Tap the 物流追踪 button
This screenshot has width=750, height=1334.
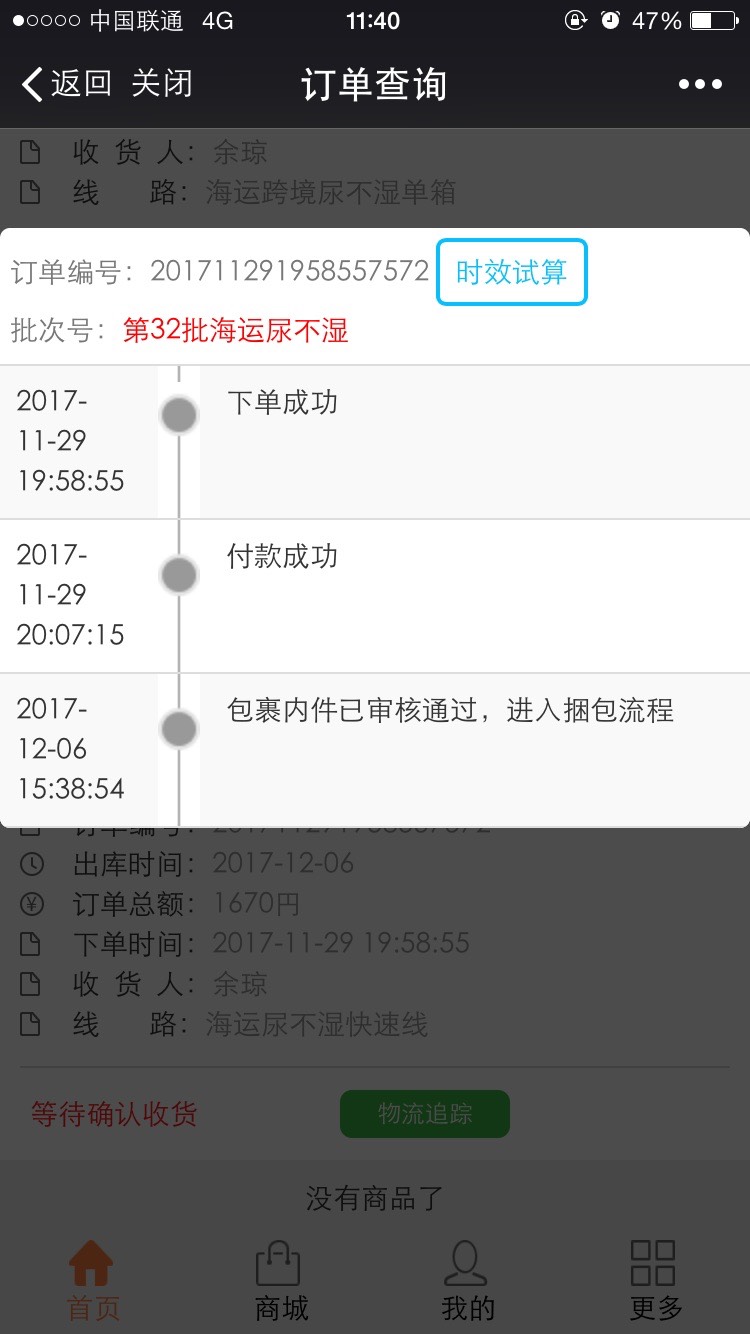pos(425,1114)
